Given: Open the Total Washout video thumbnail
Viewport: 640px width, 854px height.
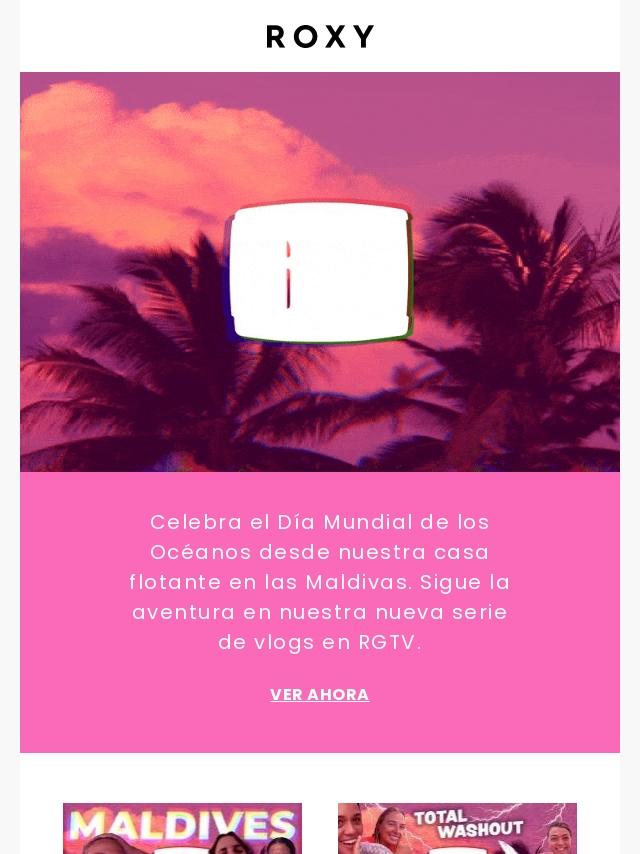Looking at the screenshot, I should 457,829.
